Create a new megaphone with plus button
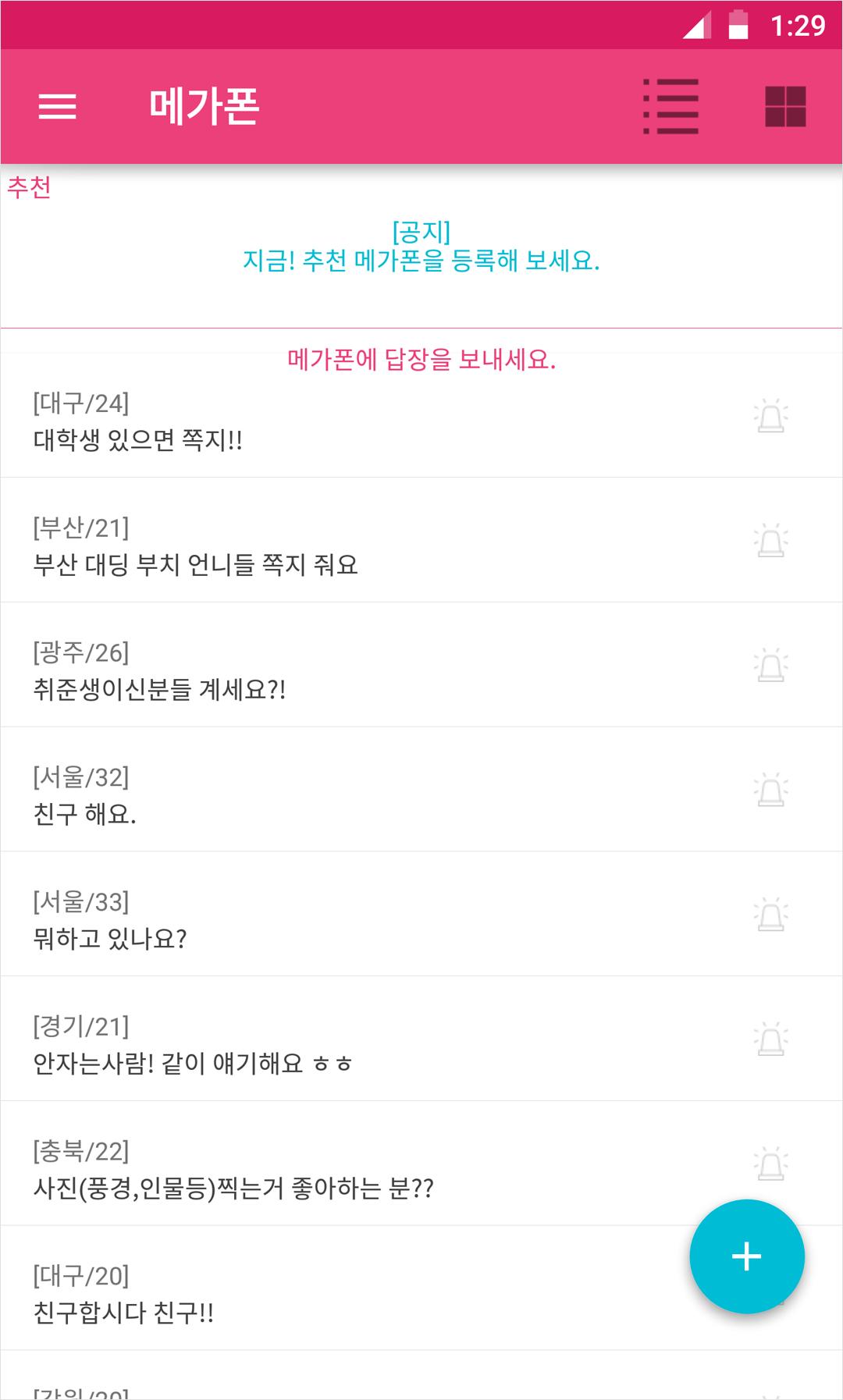843x1400 pixels. (747, 1256)
